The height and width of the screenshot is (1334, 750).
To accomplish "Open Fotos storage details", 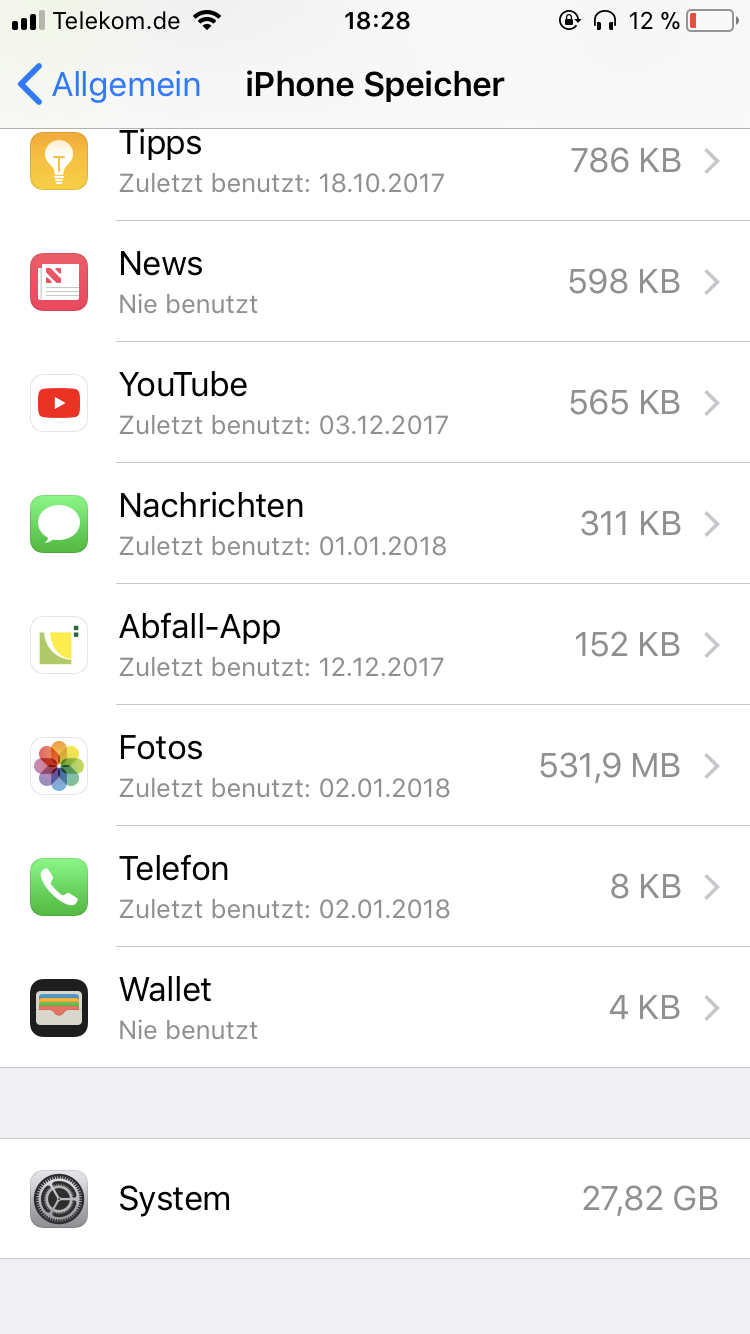I will point(375,766).
